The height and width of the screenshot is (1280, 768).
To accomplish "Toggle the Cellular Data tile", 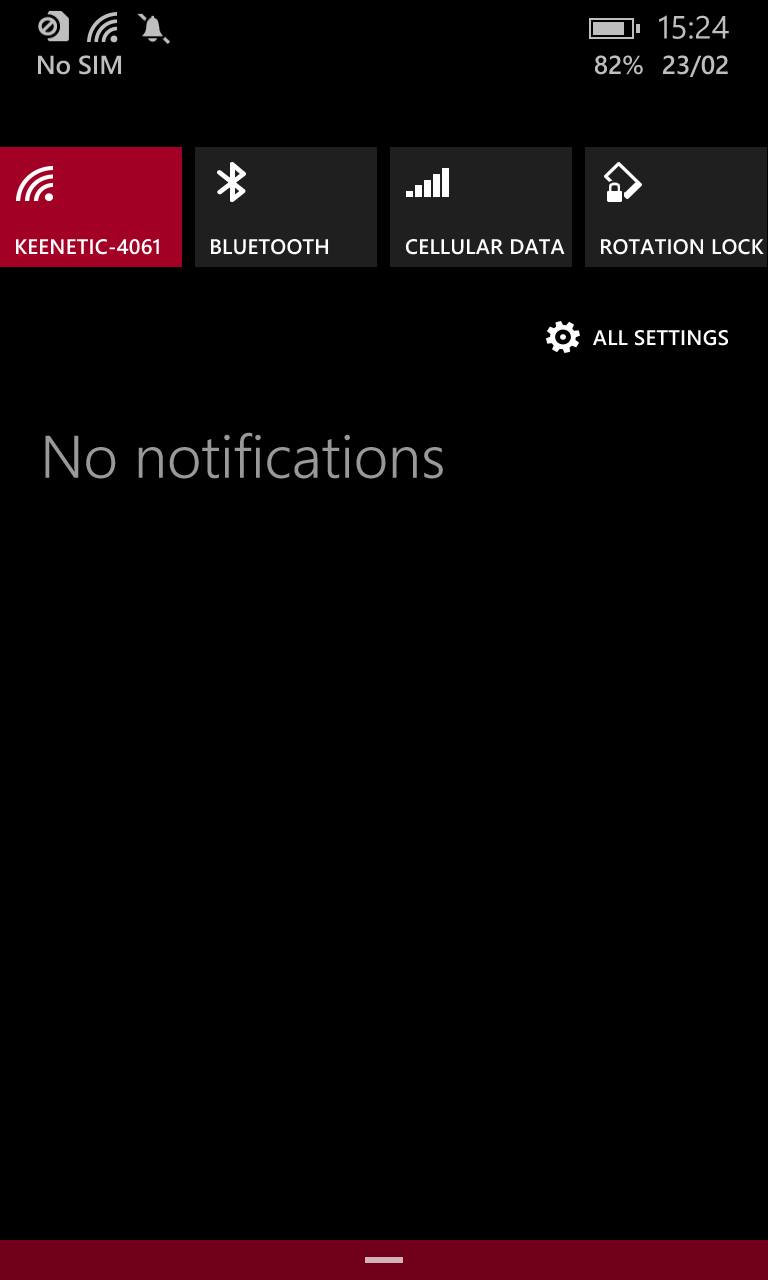I will point(481,207).
